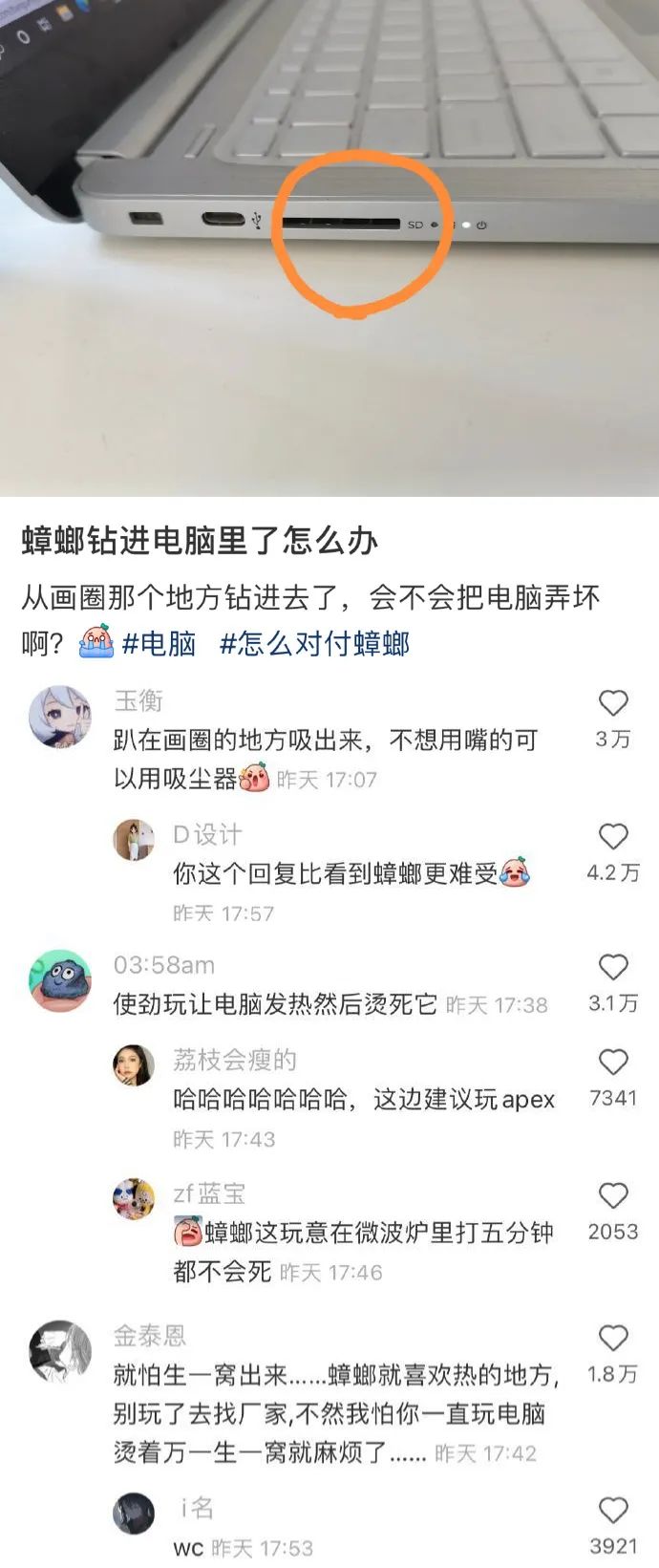Viewport: 659px width, 1568px height.
Task: View D设计's profile via avatar
Action: click(134, 840)
